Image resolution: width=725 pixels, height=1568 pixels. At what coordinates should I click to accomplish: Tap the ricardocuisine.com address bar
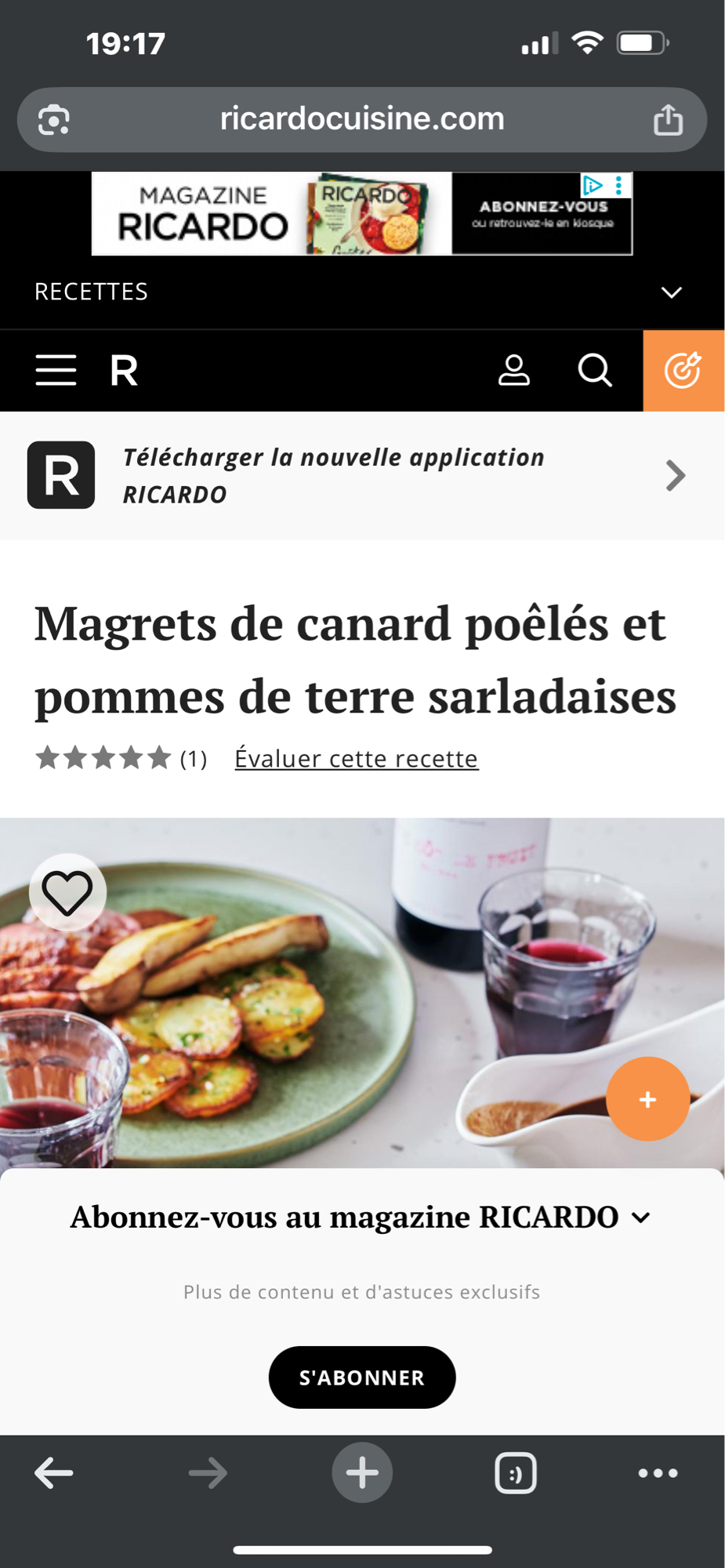(x=361, y=119)
